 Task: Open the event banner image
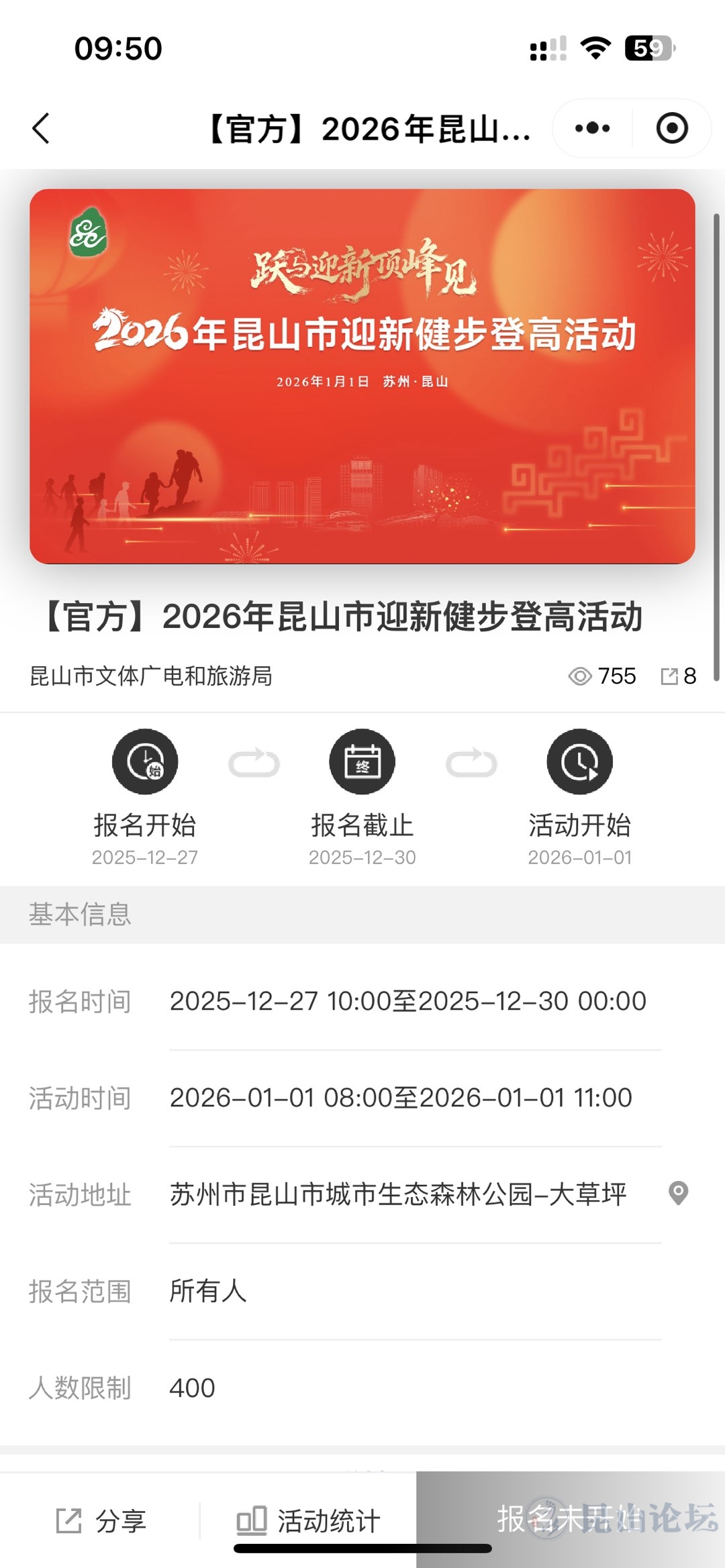click(x=362, y=376)
